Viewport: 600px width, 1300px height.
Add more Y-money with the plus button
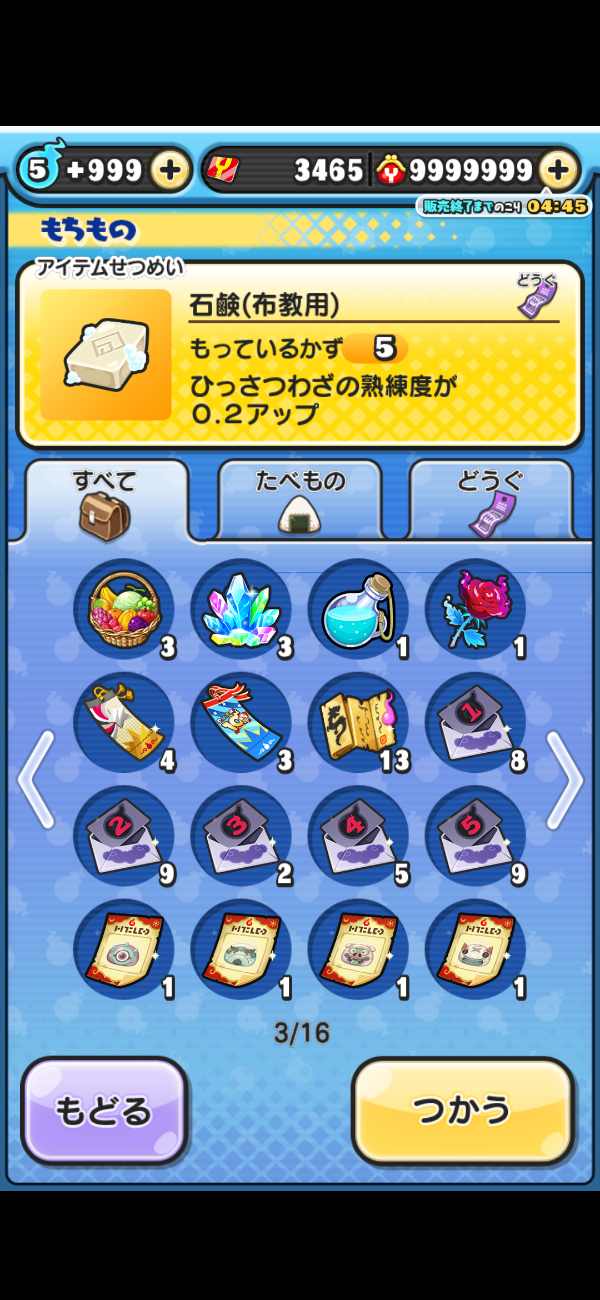tap(559, 171)
